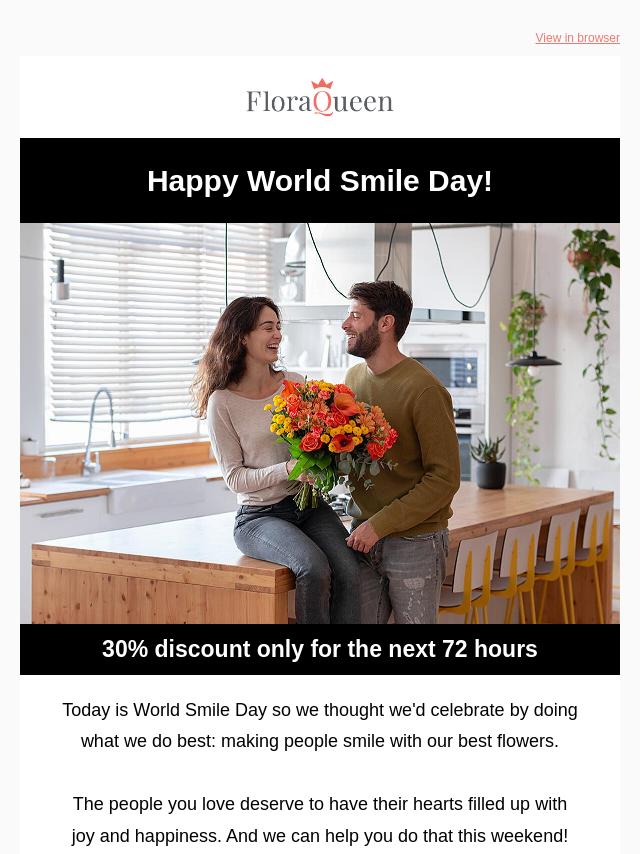Open the View in browser link
The width and height of the screenshot is (640, 854).
[577, 38]
